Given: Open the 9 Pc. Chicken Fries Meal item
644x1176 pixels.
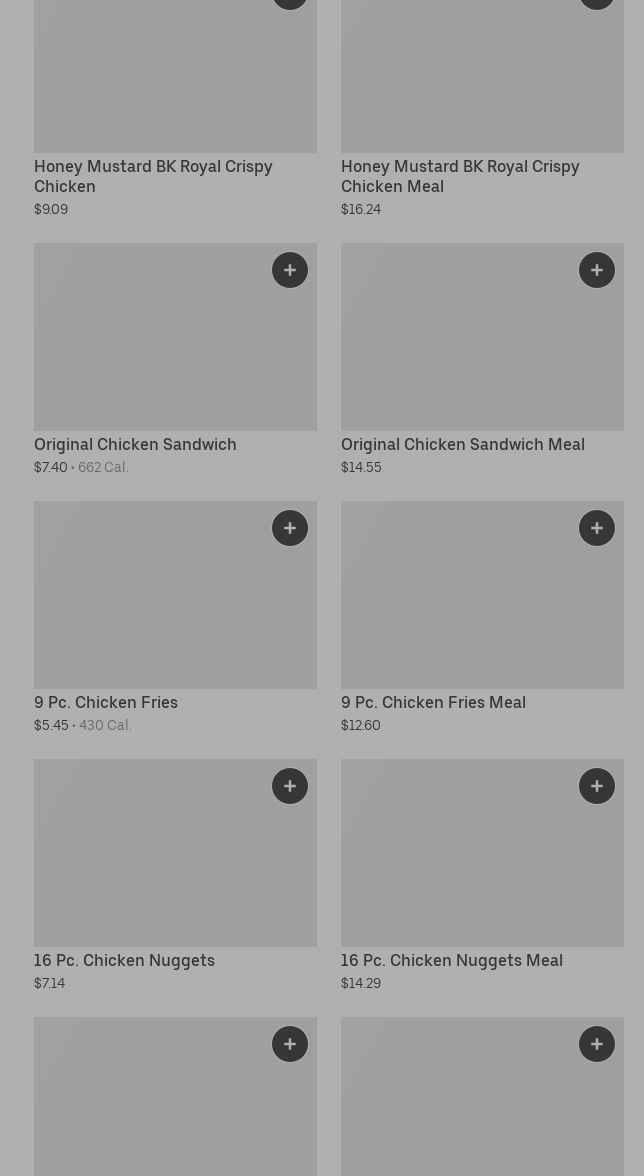Looking at the screenshot, I should [433, 703].
